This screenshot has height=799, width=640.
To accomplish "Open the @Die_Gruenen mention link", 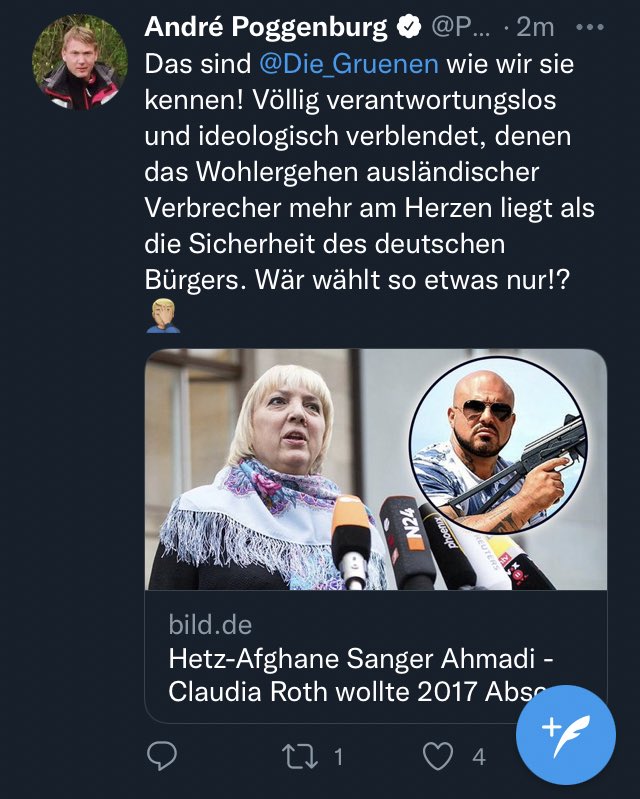I will (x=348, y=63).
